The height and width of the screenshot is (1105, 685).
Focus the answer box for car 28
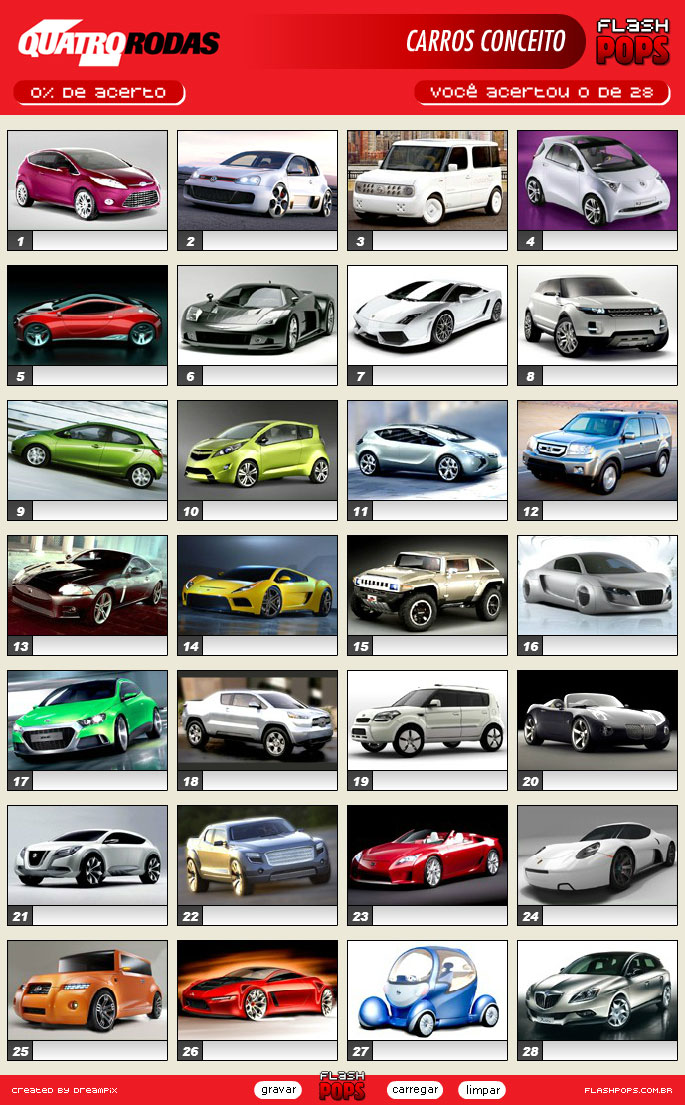tap(608, 1051)
